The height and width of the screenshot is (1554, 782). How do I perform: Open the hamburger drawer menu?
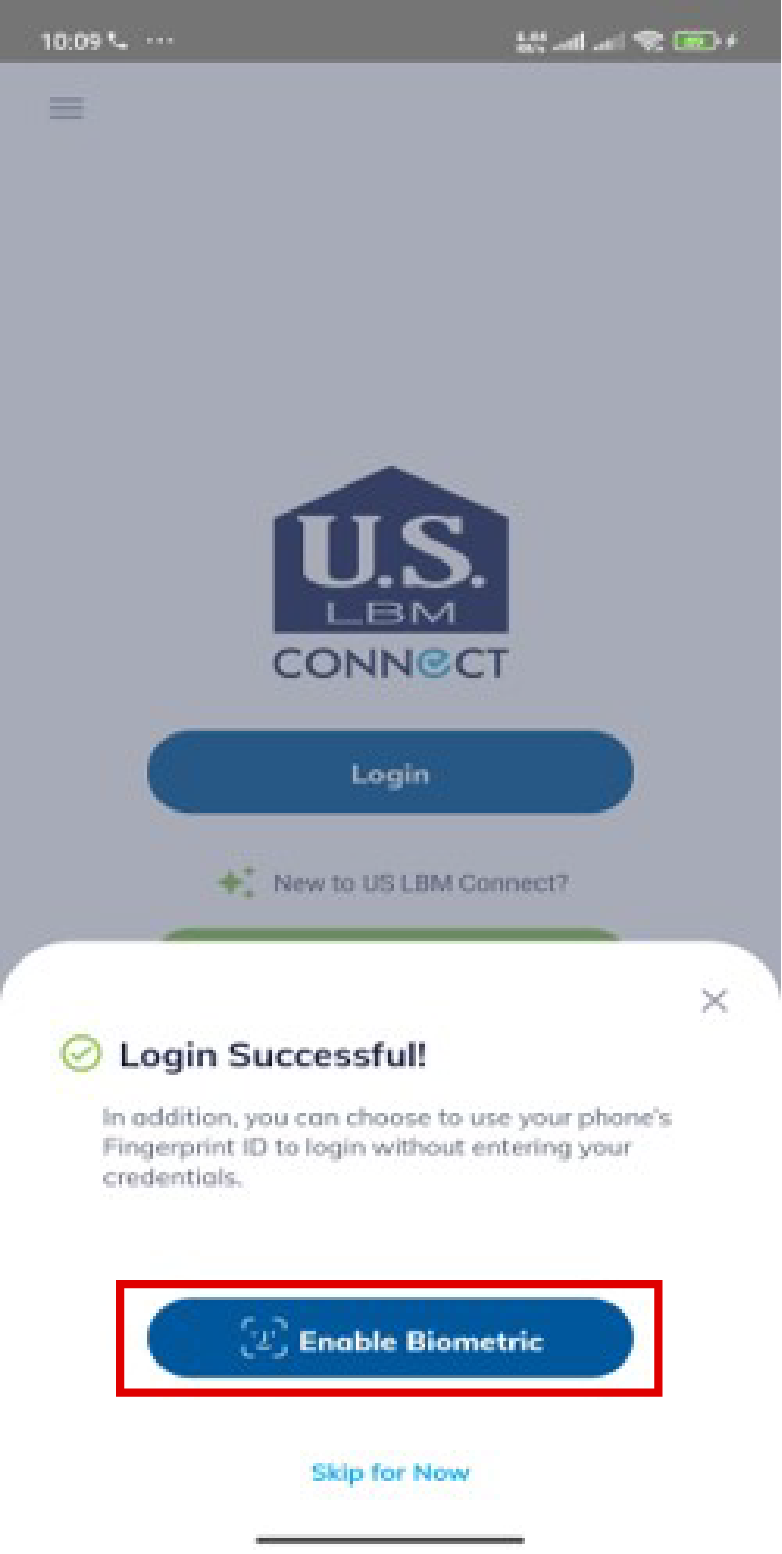(x=66, y=108)
